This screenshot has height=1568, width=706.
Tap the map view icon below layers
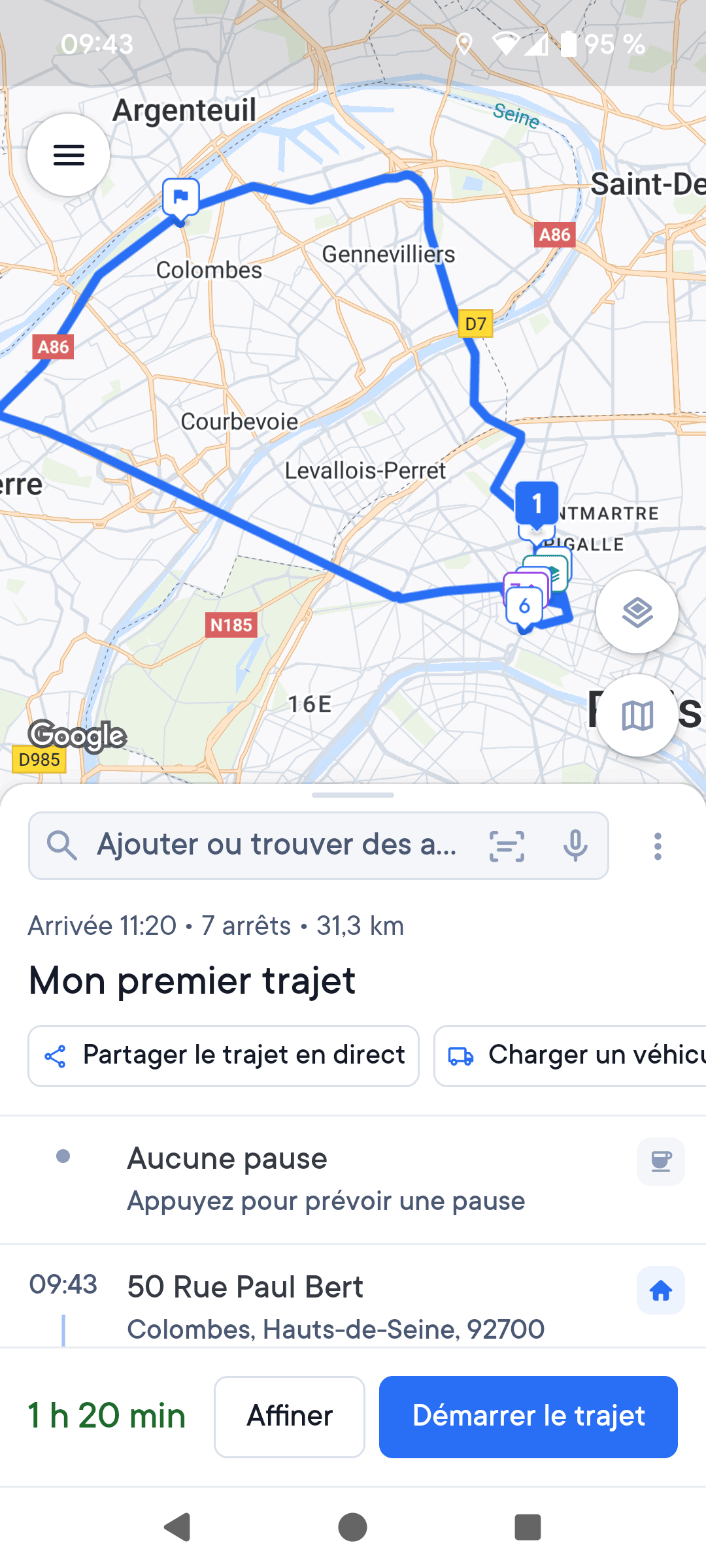(x=636, y=715)
